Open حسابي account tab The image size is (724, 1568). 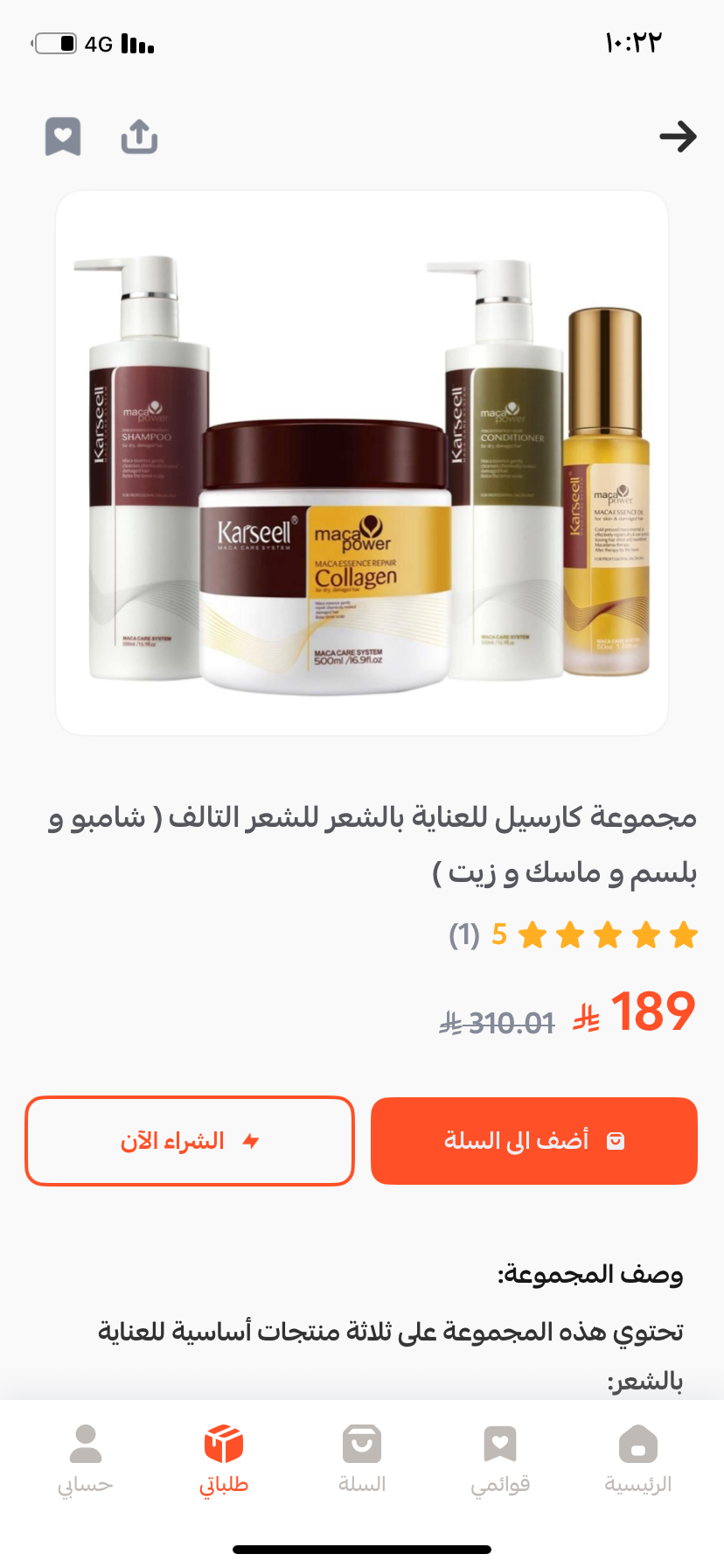tap(86, 1459)
